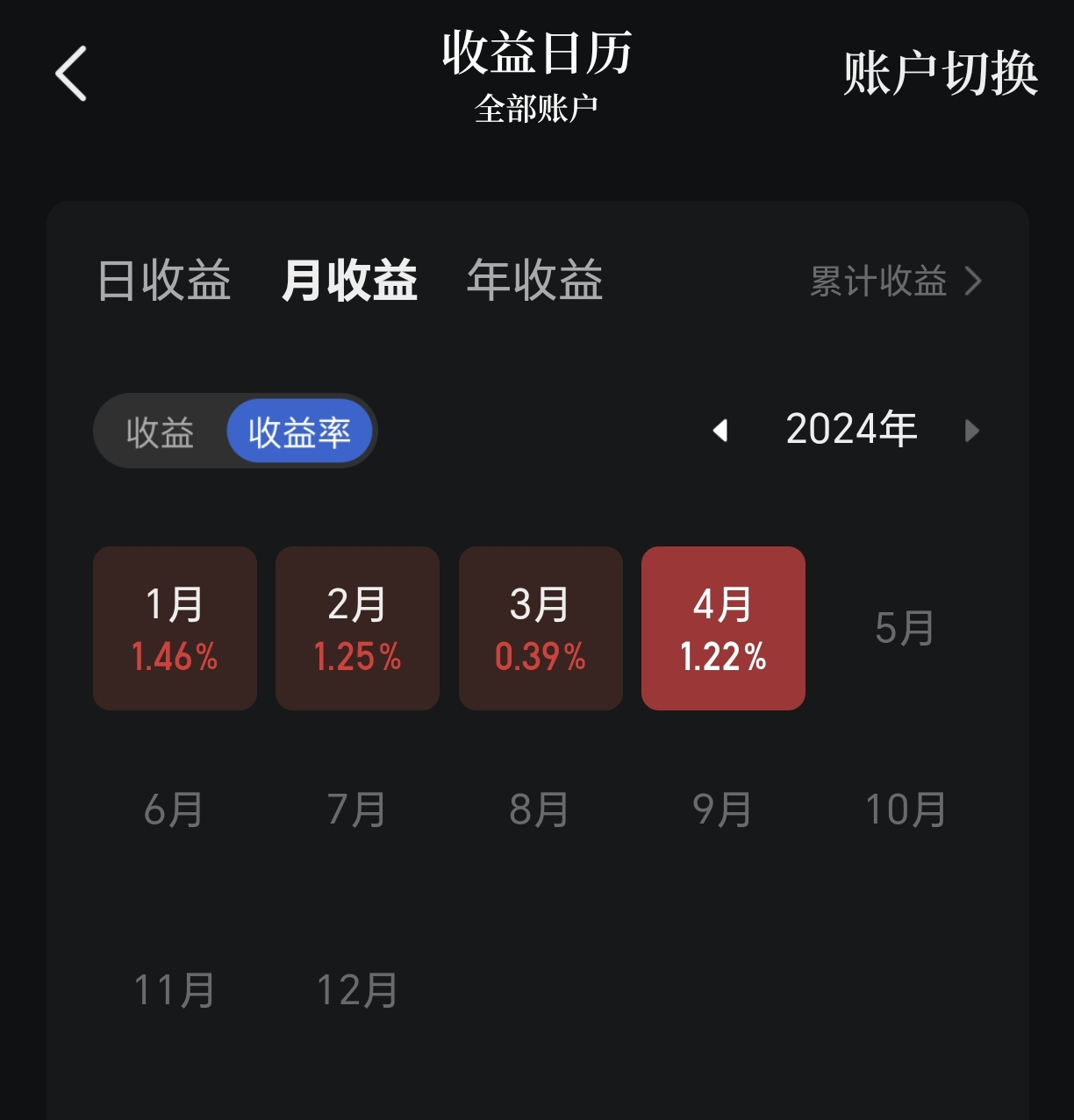The height and width of the screenshot is (1120, 1074).
Task: Go back from the 收益日历 screen
Action: [x=71, y=74]
